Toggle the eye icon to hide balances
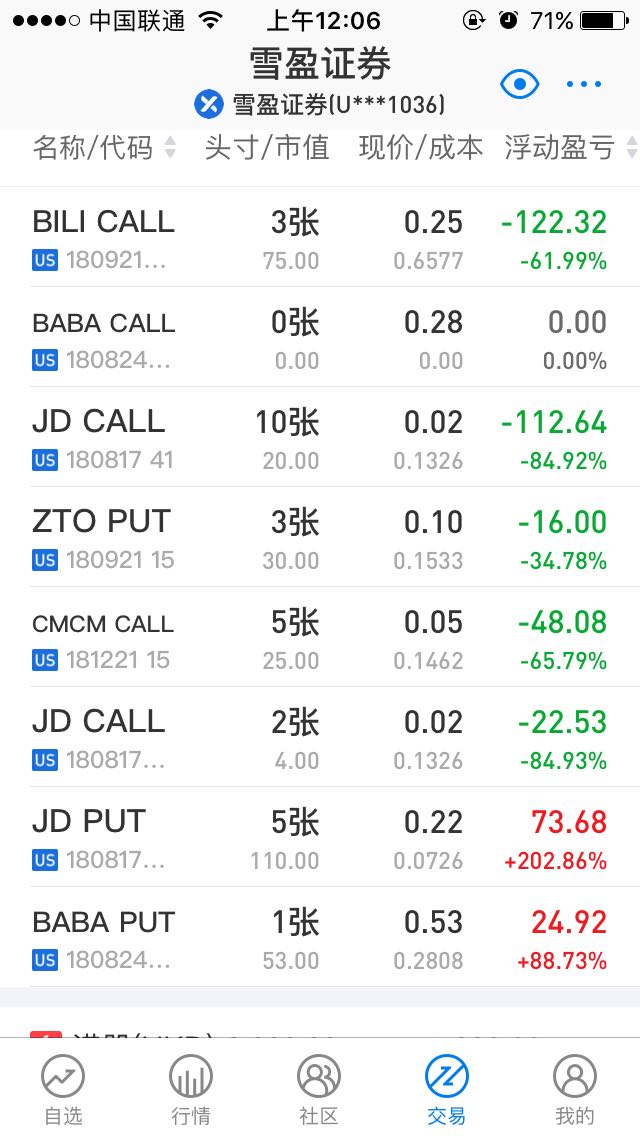Image resolution: width=640 pixels, height=1136 pixels. coord(519,85)
